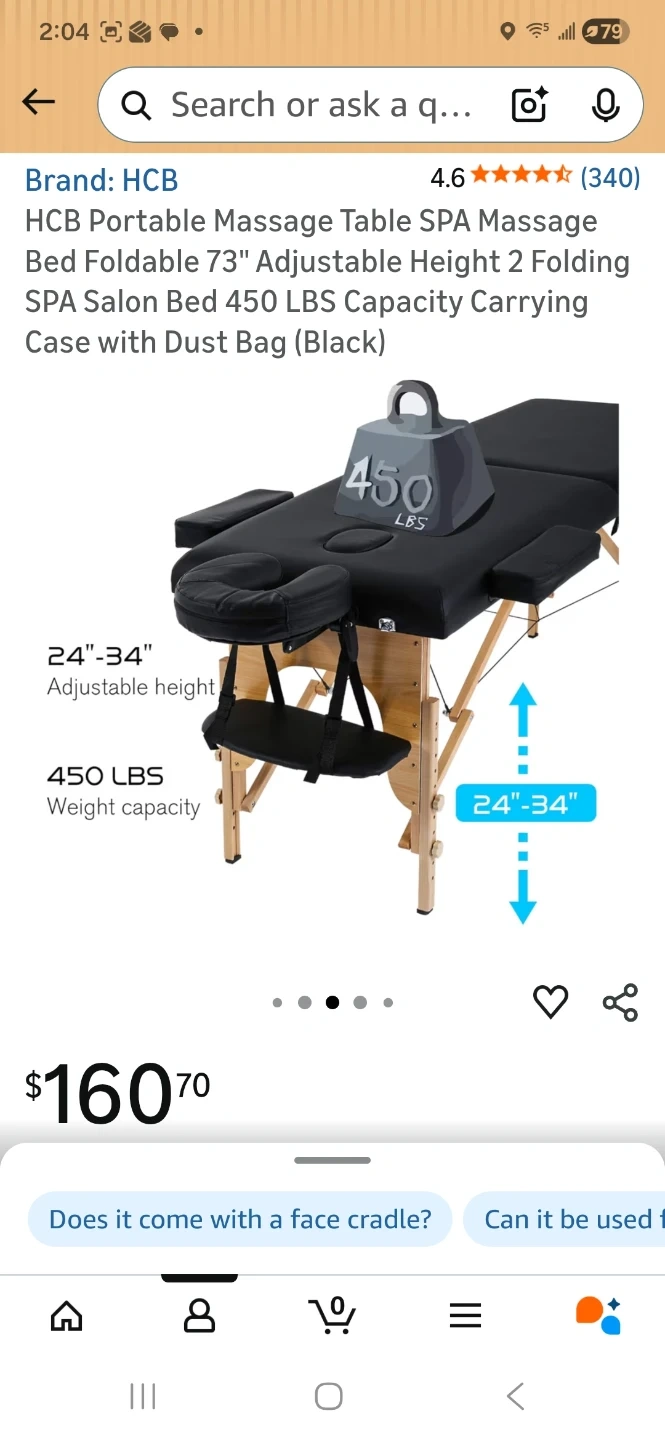Image resolution: width=665 pixels, height=1440 pixels.
Task: Share this product
Action: point(620,1002)
